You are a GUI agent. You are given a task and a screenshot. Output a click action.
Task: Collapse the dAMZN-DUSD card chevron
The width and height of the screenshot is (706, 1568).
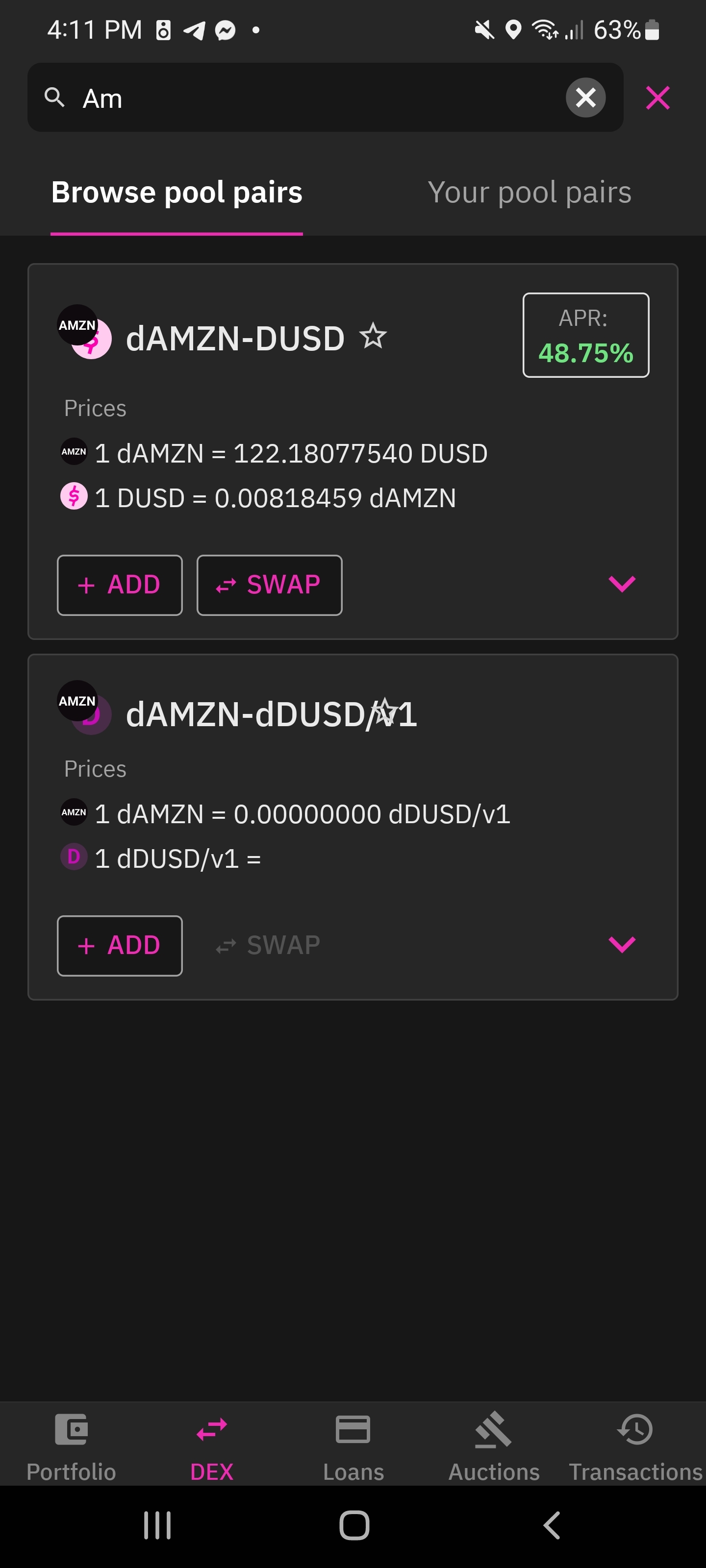622,585
